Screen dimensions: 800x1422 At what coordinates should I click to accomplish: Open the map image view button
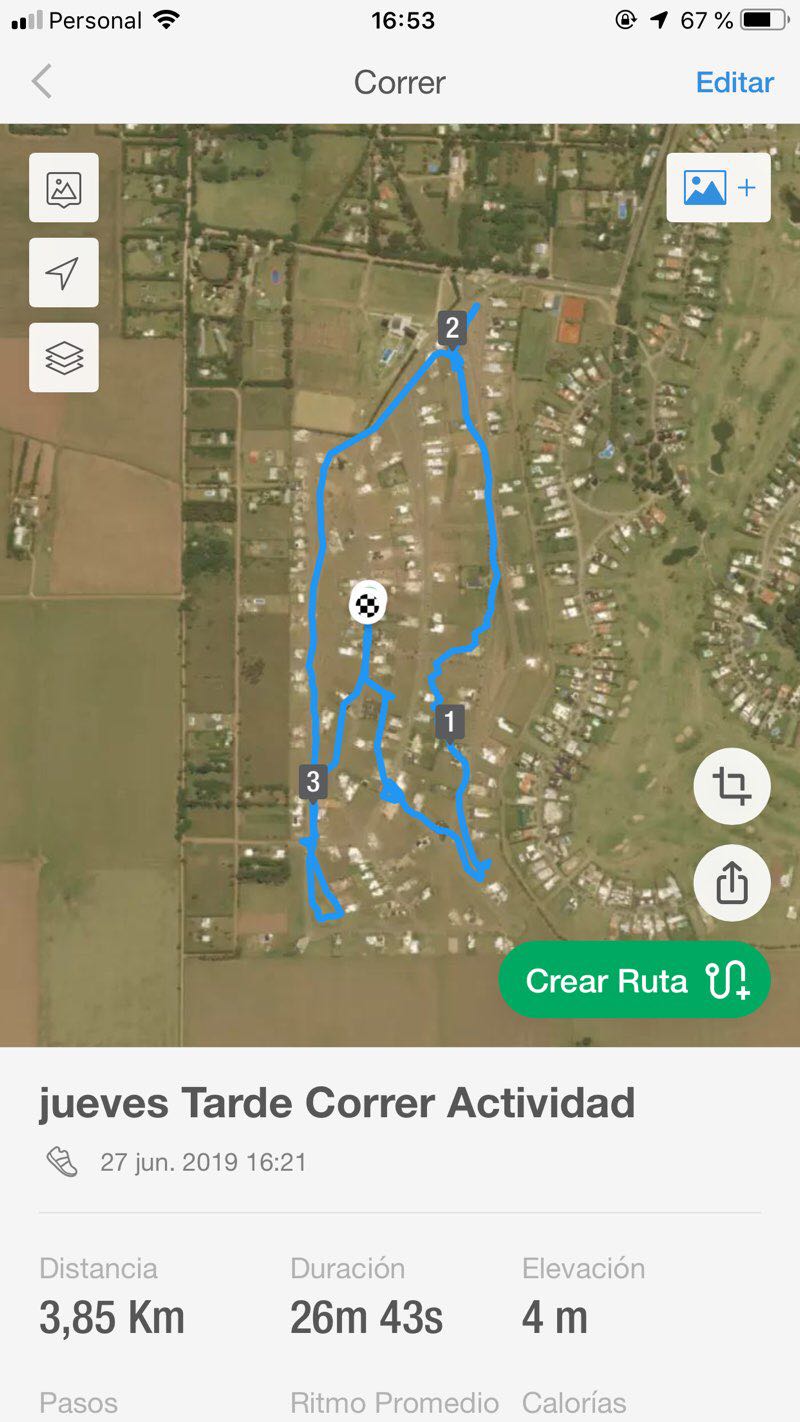point(64,188)
